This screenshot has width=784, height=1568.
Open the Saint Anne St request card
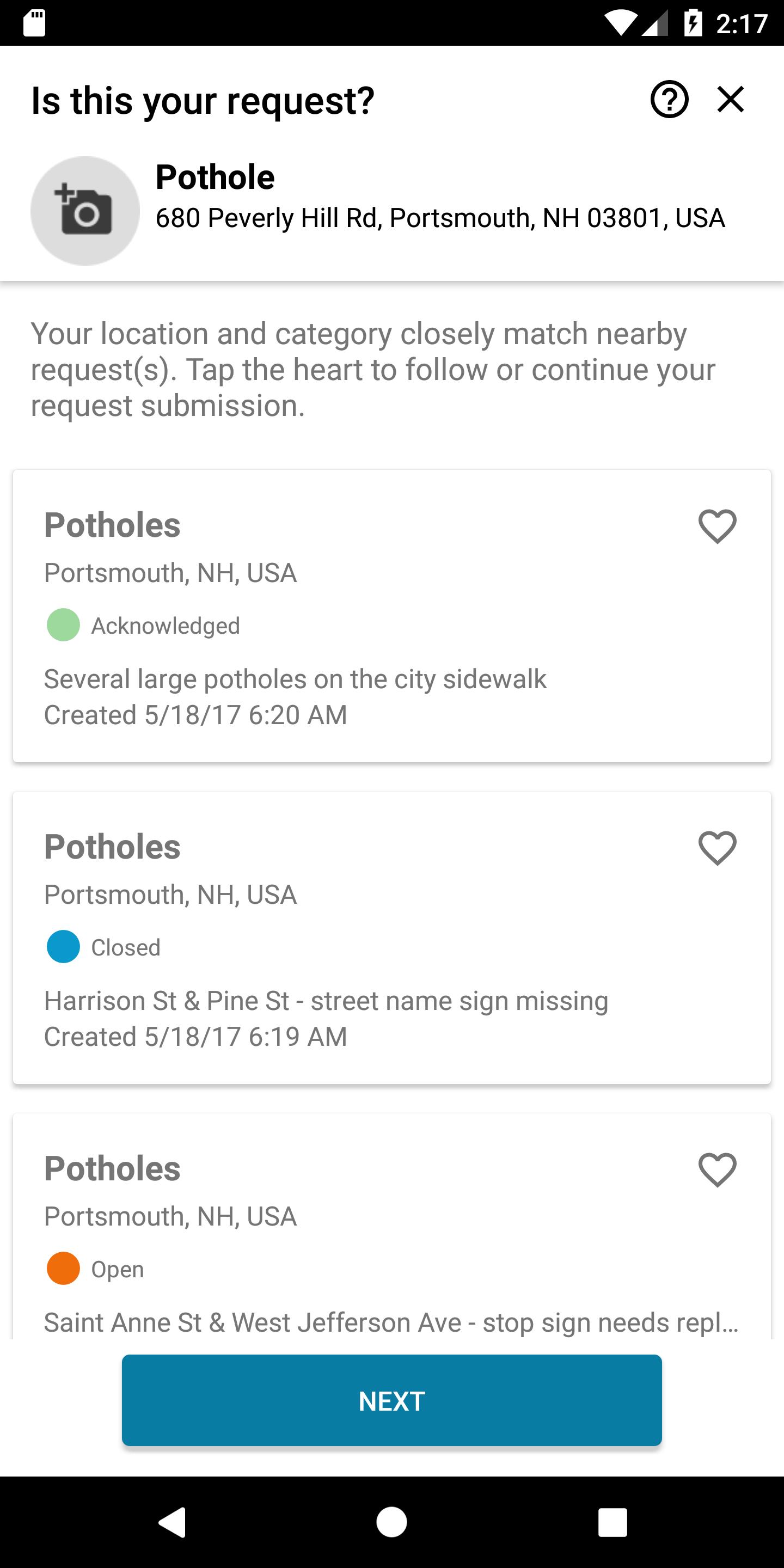point(392,1226)
